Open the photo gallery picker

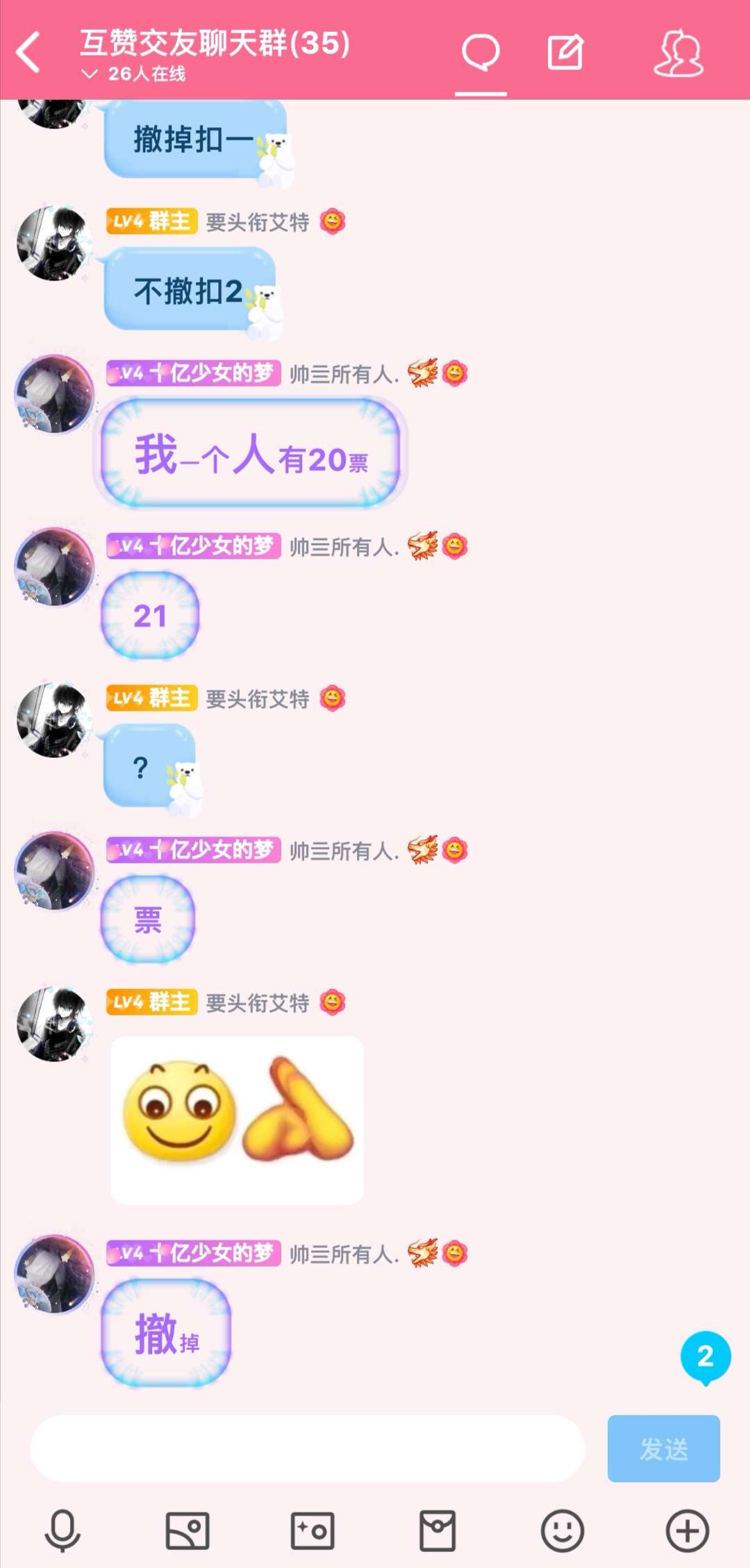click(187, 1531)
